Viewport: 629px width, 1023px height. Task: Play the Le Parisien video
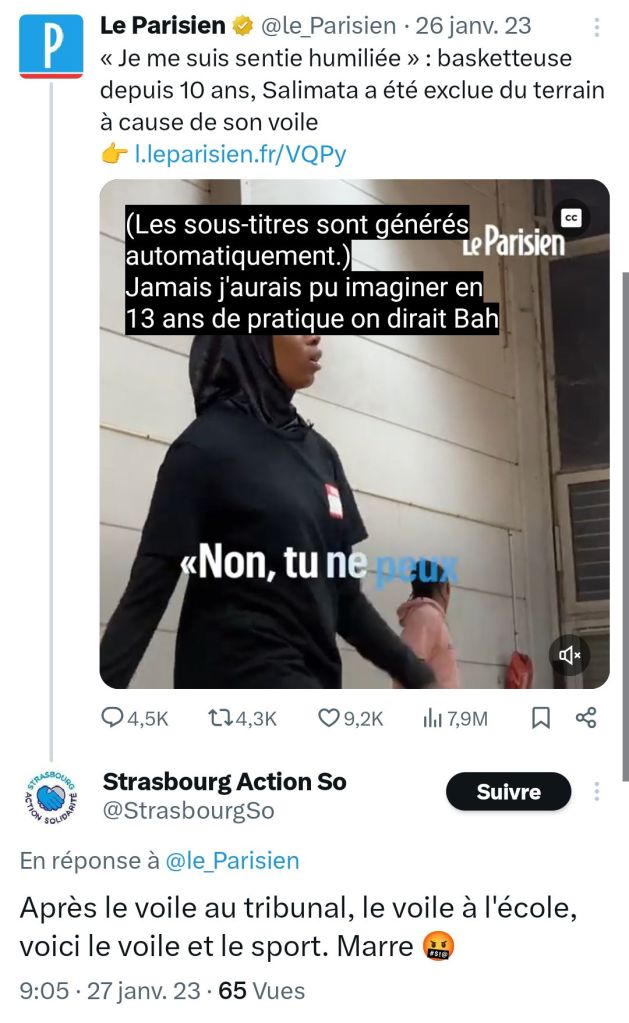pyautogui.click(x=354, y=433)
